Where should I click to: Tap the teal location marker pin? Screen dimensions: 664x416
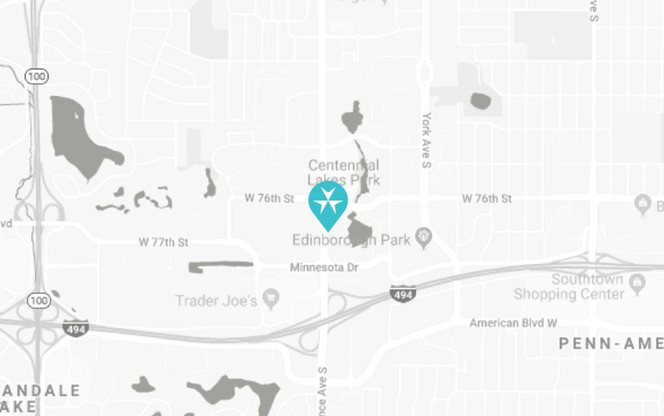[327, 203]
